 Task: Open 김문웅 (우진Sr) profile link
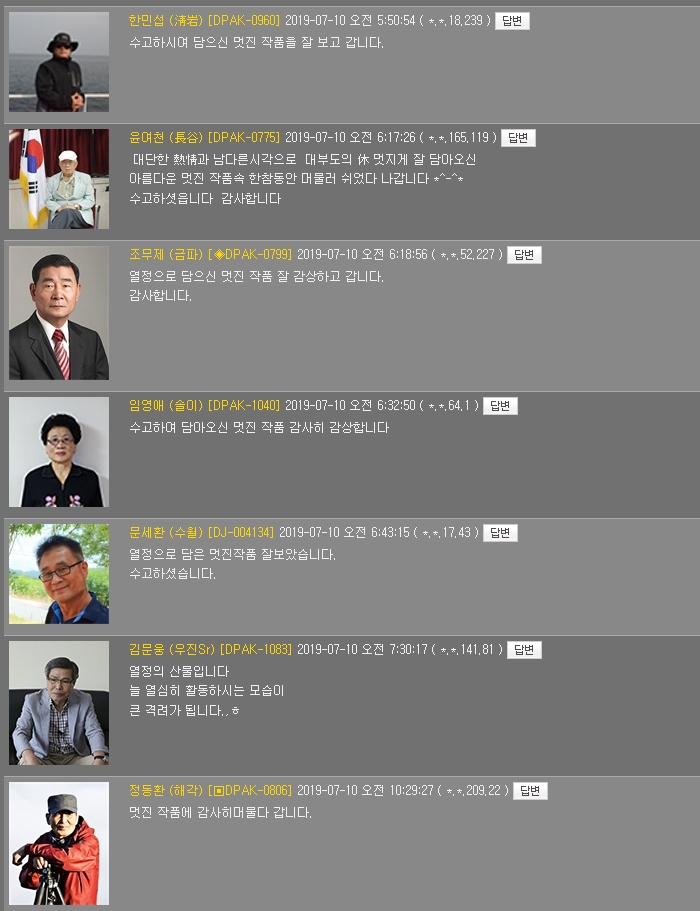tap(172, 650)
